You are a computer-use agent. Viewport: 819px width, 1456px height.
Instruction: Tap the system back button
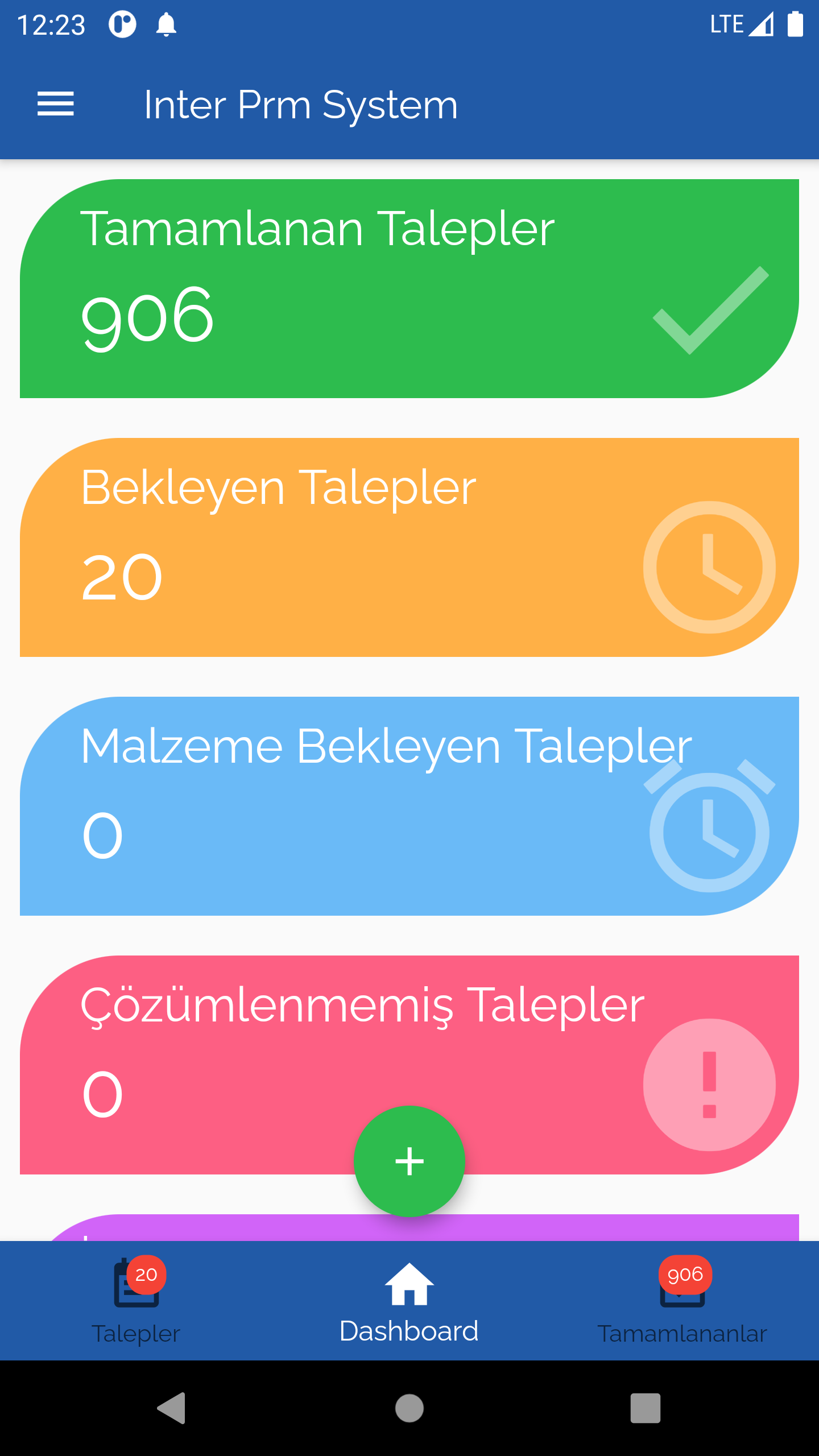(x=172, y=1408)
